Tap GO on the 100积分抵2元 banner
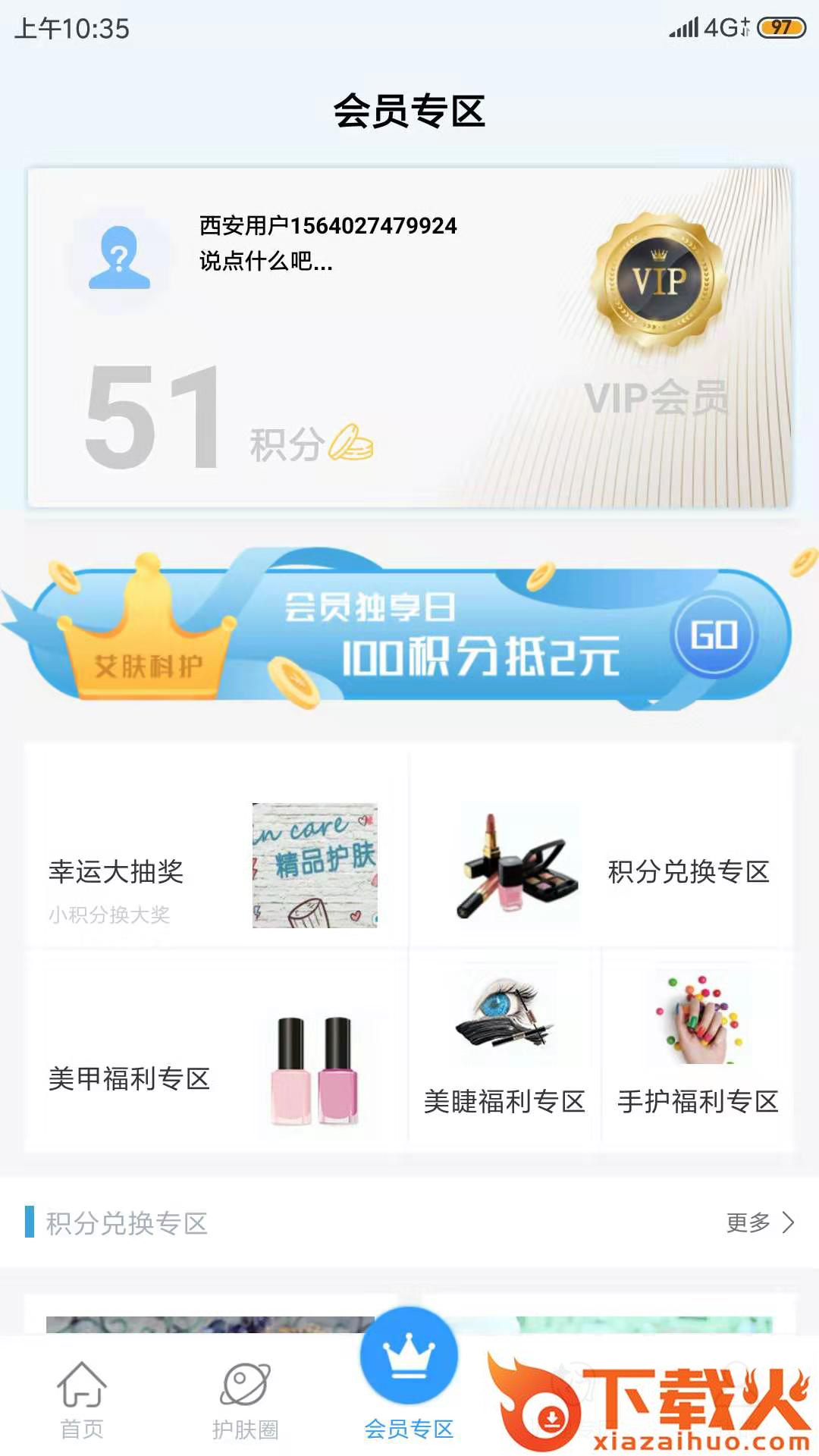The width and height of the screenshot is (819, 1456). click(x=714, y=635)
